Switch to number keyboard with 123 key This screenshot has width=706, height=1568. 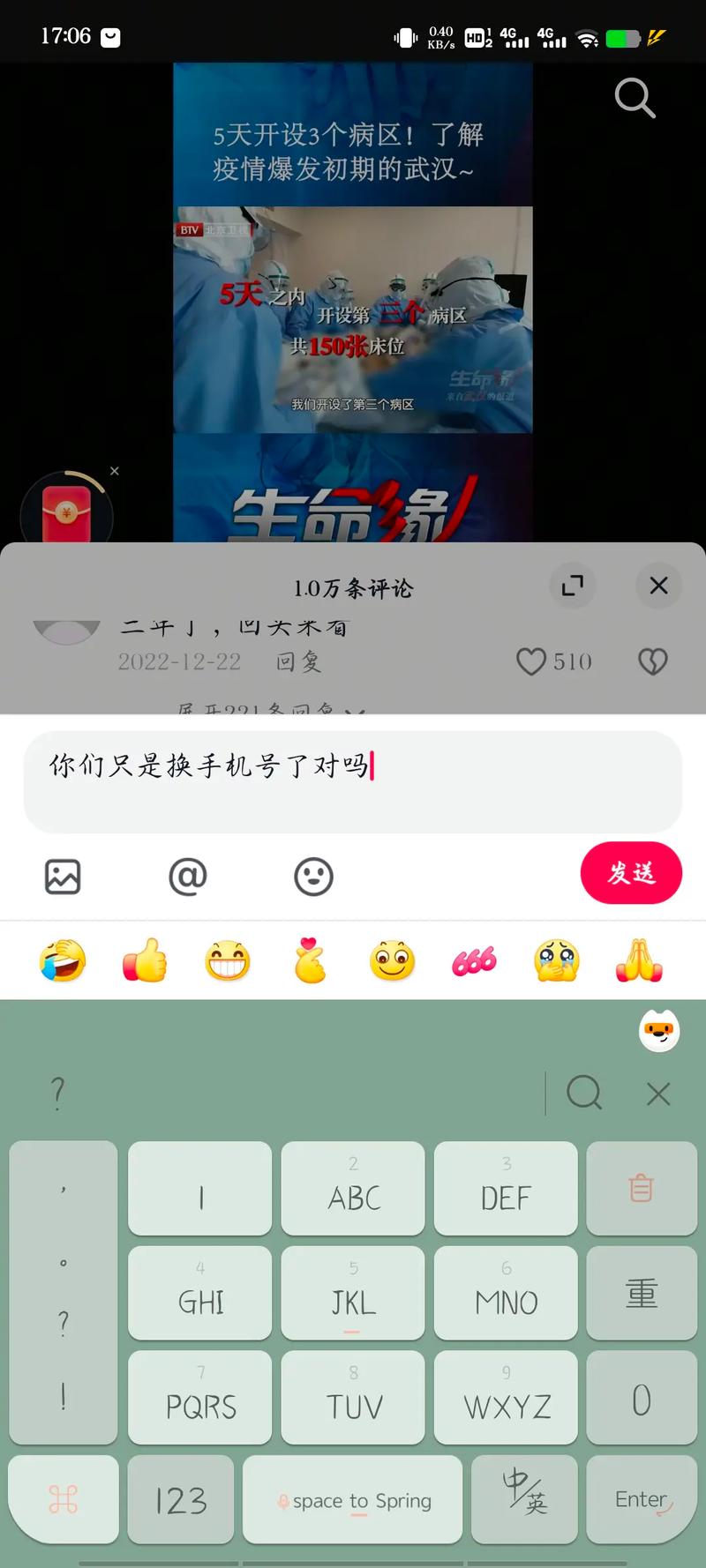181,1499
